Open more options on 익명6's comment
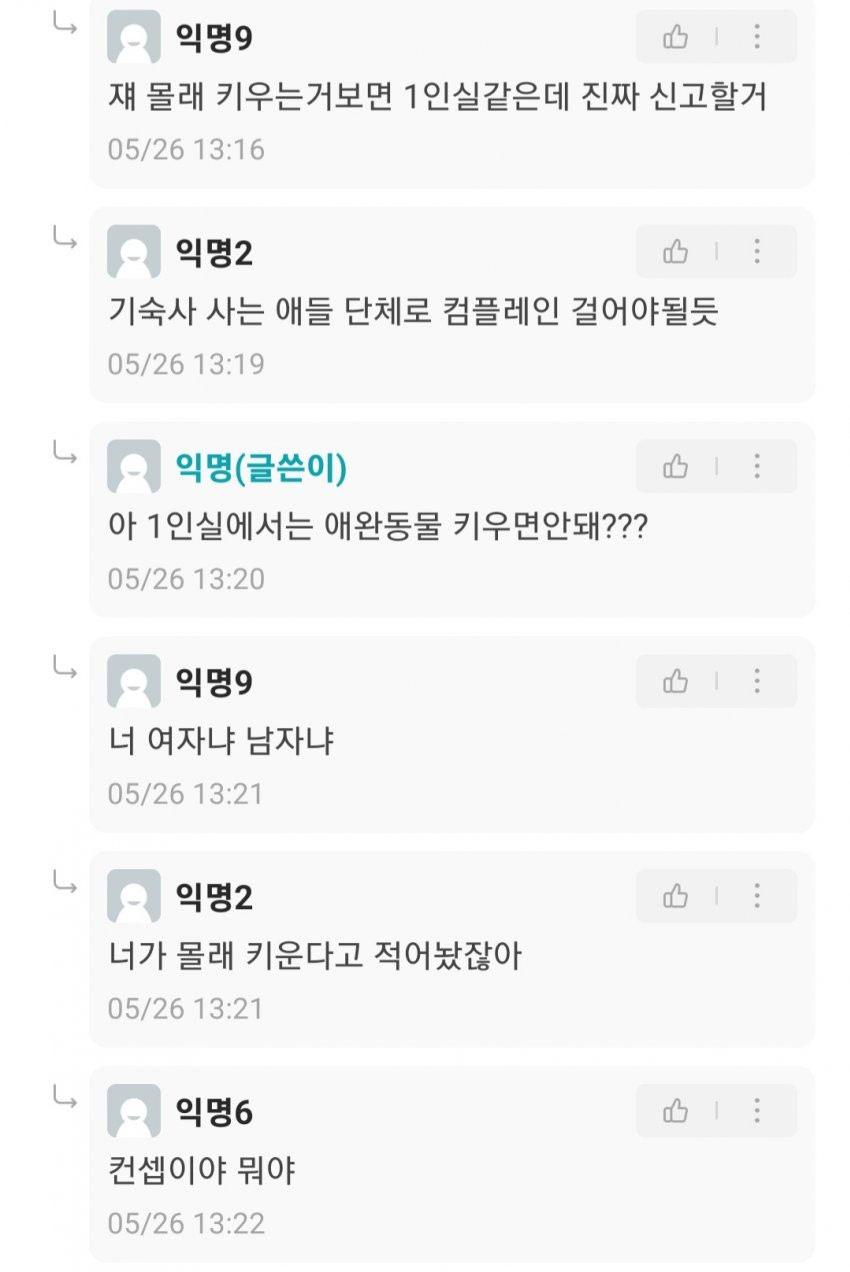The width and height of the screenshot is (850, 1272). 757,1111
